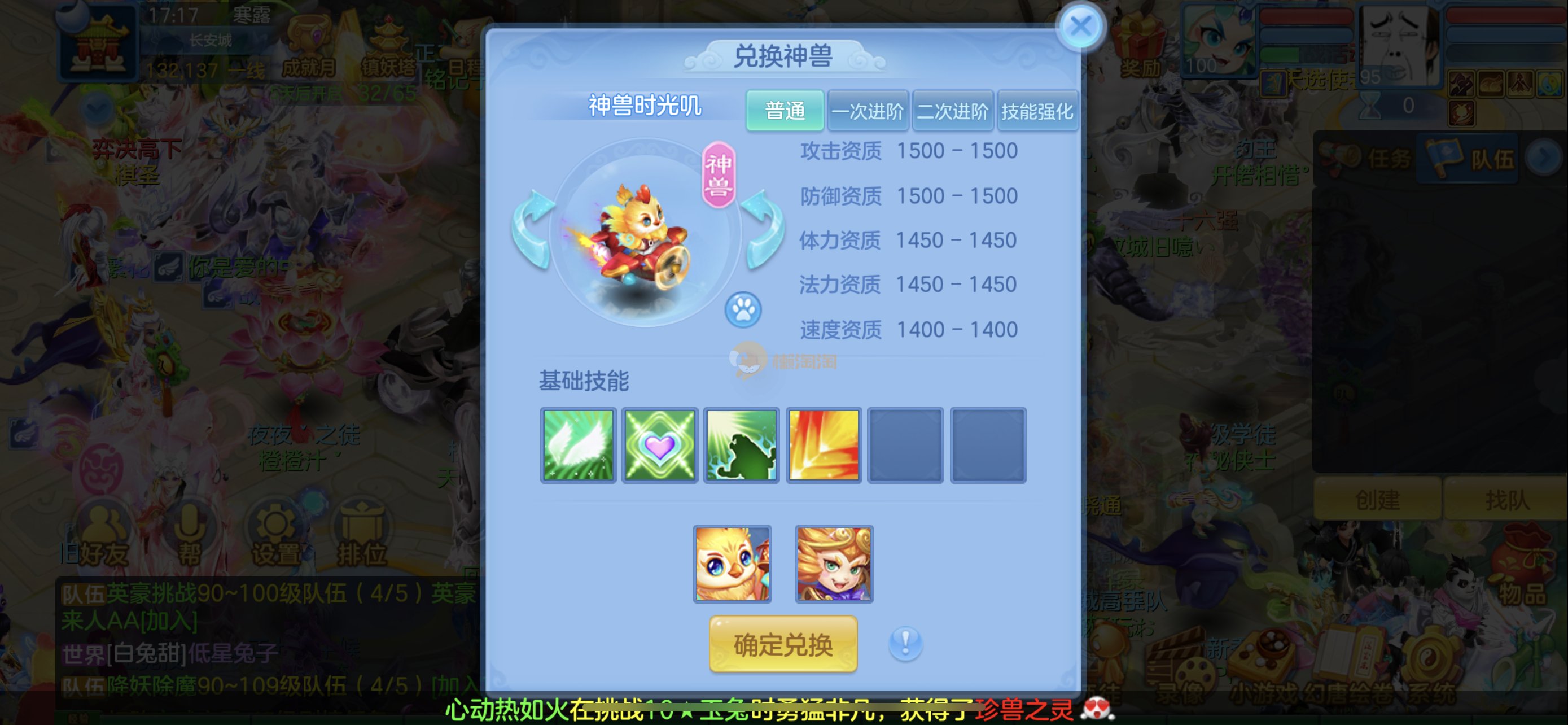View the orange fire slash skill

823,445
